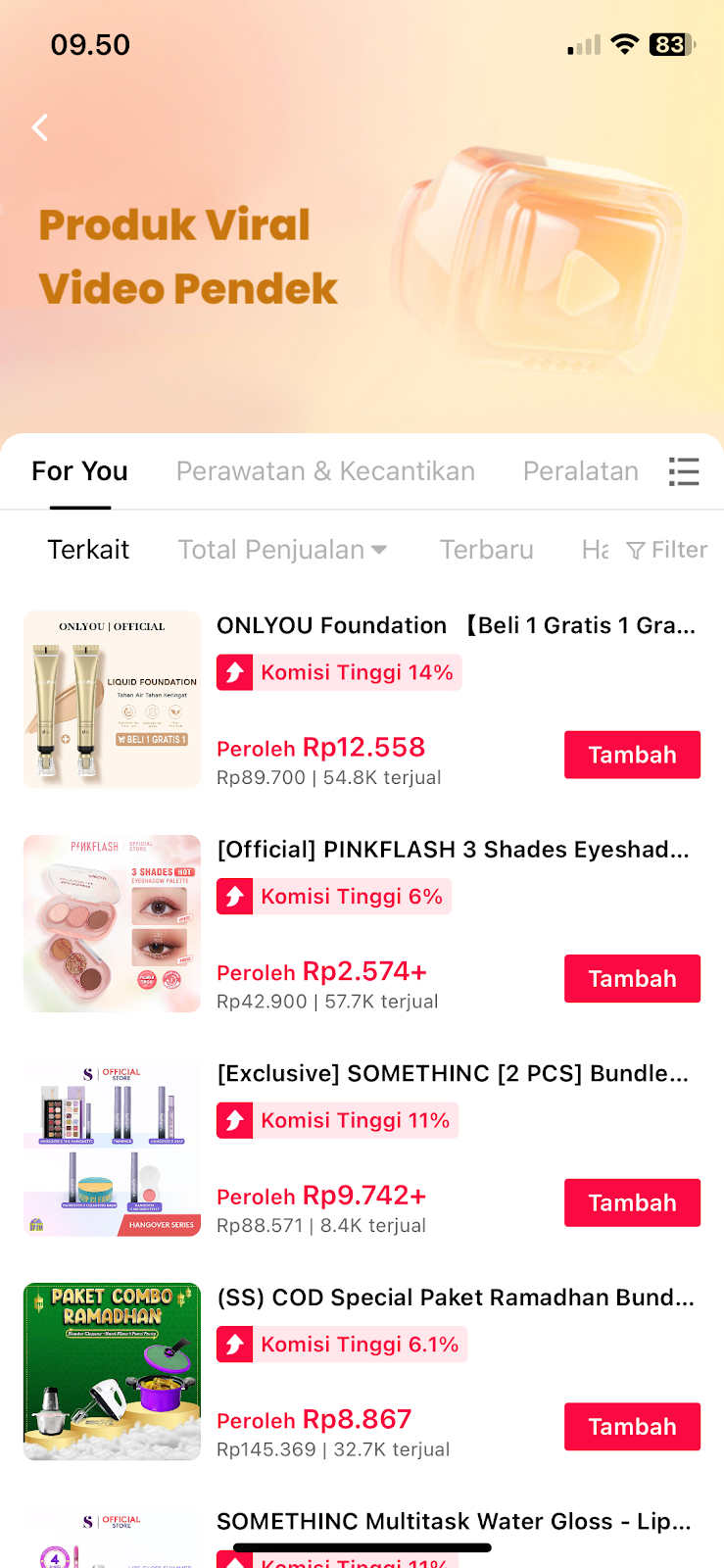Viewport: 724px width, 1568px height.
Task: Open SOMETHINC Multitask Water Gloss listing
Action: point(454,1522)
